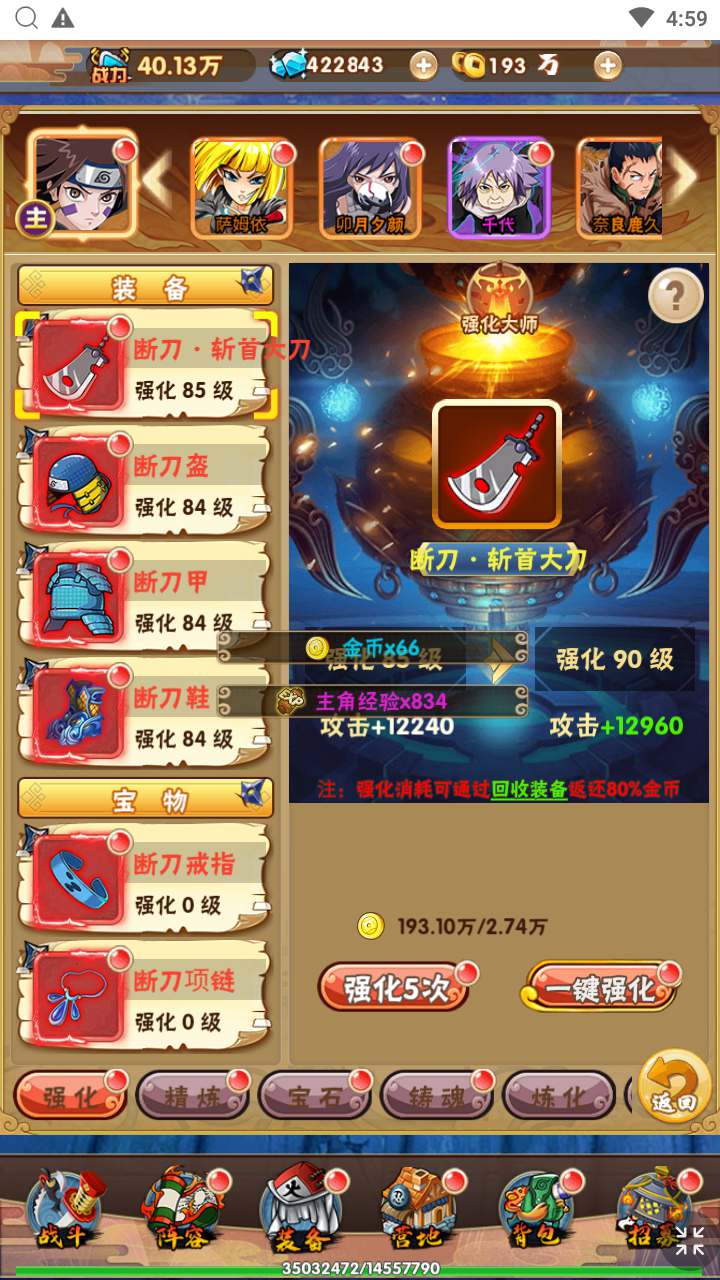This screenshot has height=1280, width=720.
Task: Tap the 返回 back button
Action: pos(673,1087)
